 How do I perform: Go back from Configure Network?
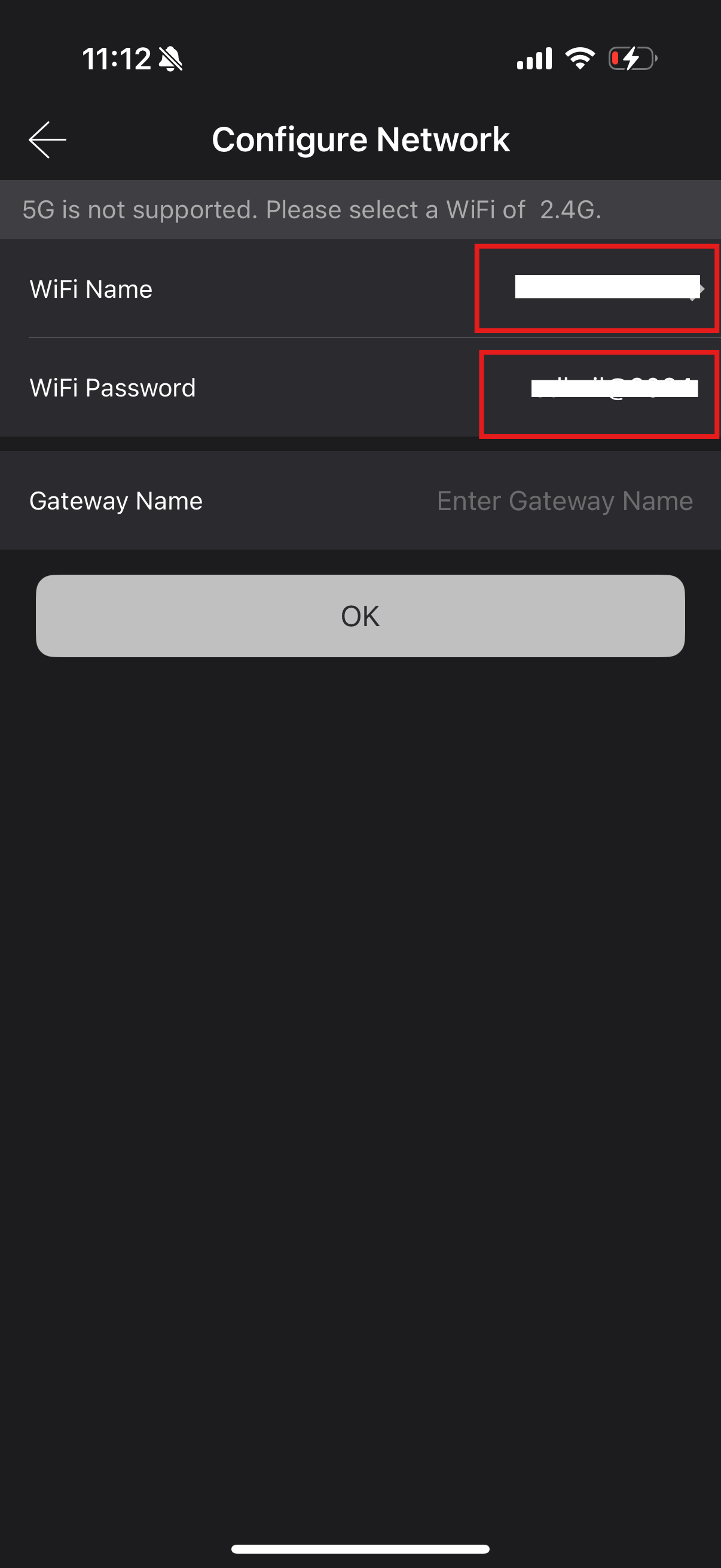coord(47,139)
